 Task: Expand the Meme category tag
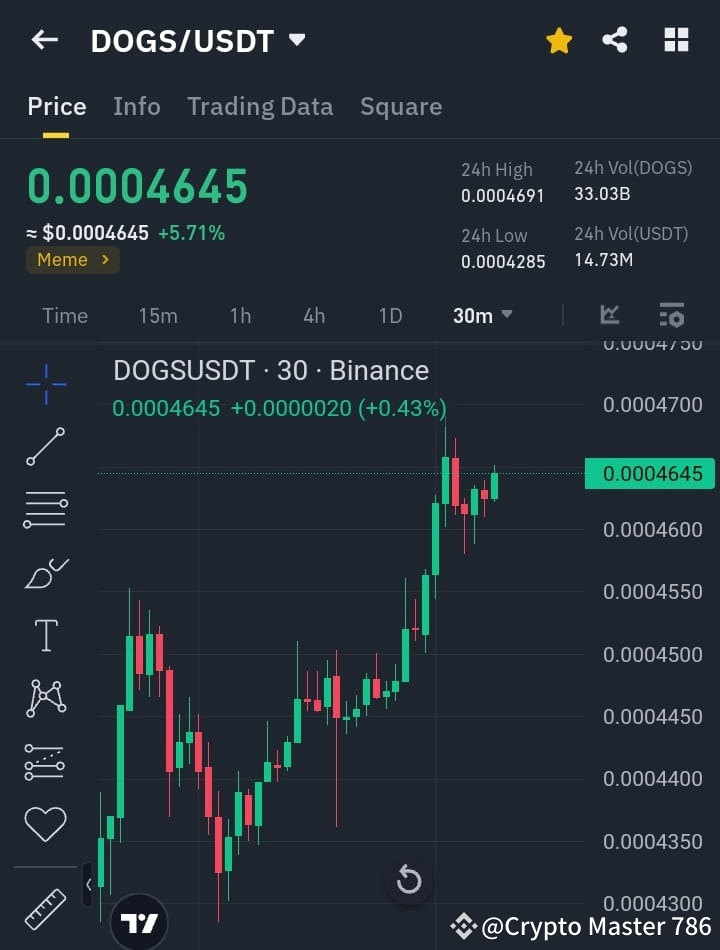(x=72, y=260)
